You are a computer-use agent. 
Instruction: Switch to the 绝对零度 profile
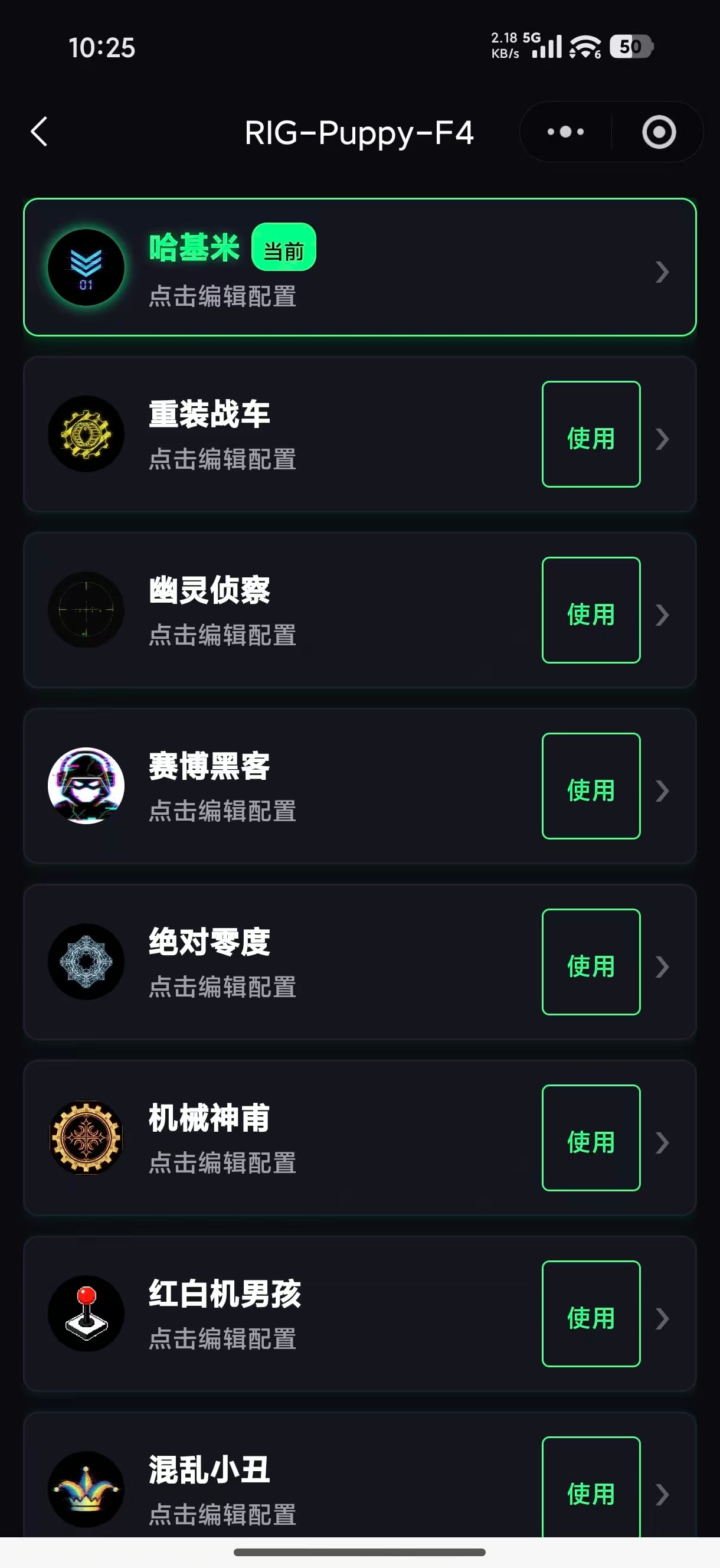[x=591, y=962]
